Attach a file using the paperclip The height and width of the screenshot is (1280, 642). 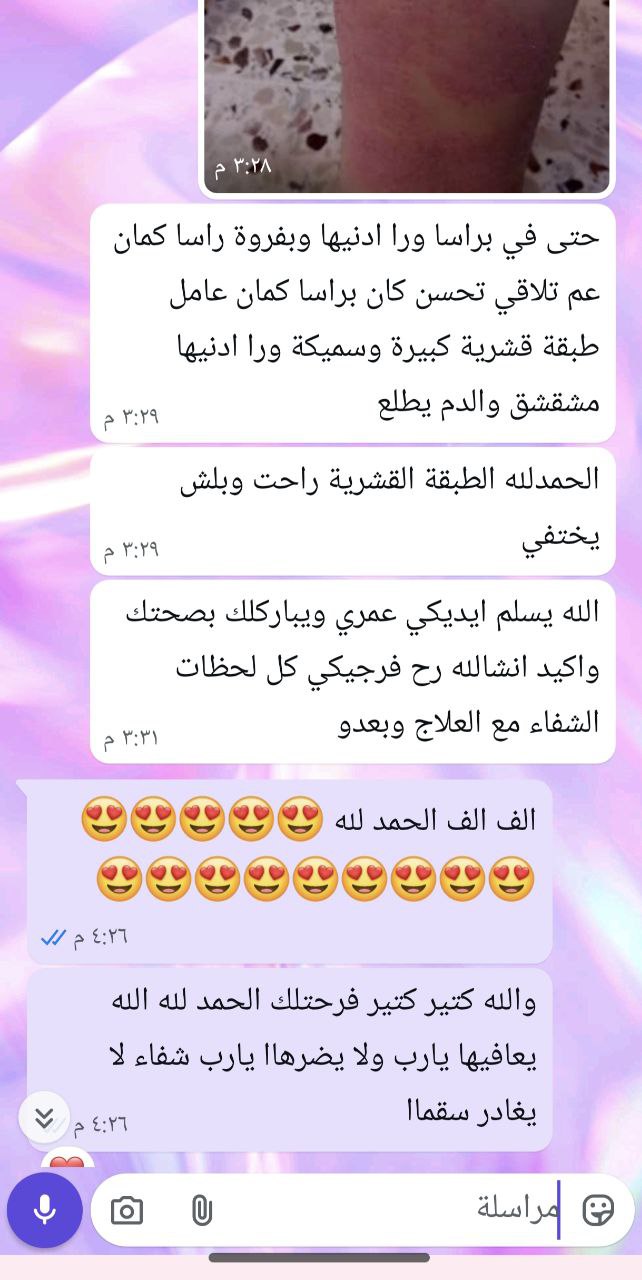[201, 1211]
